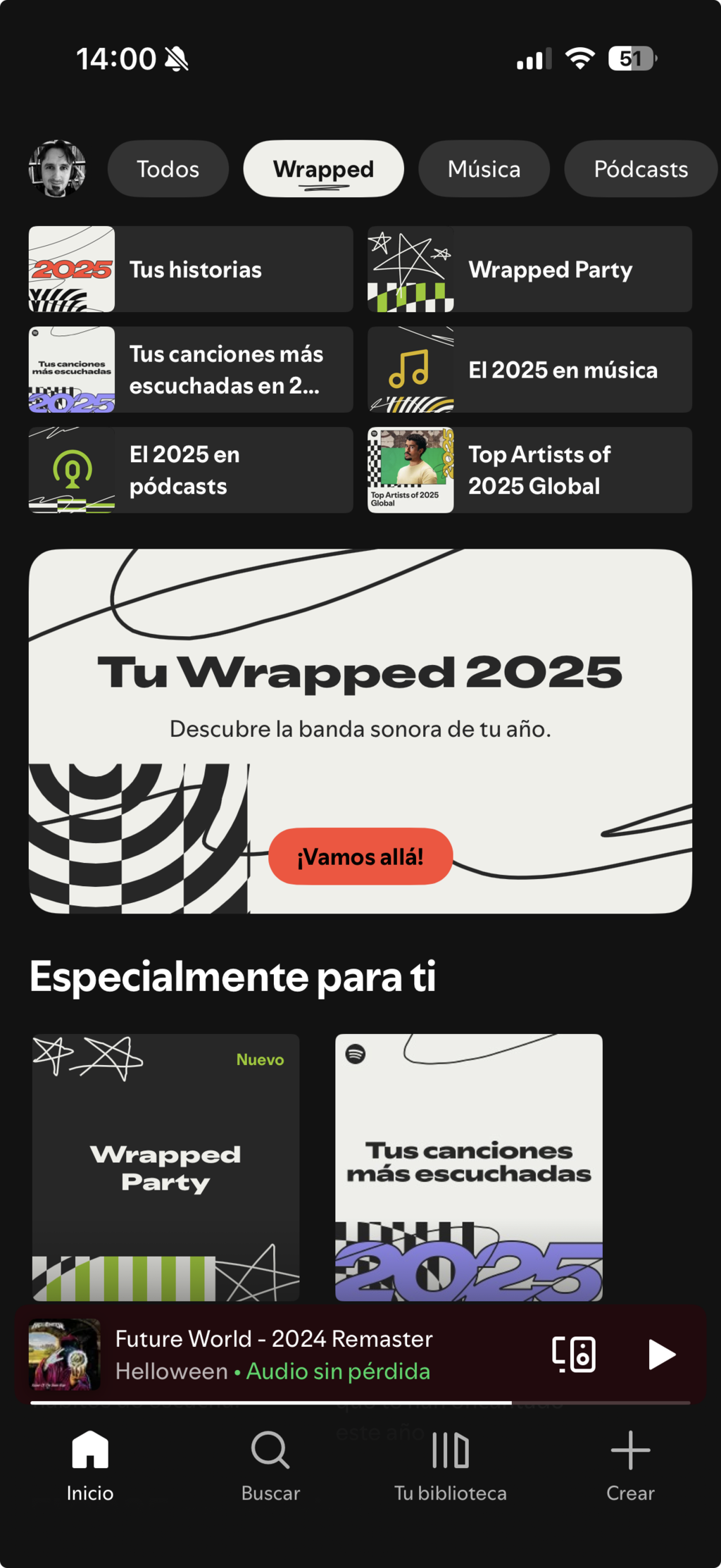Image resolution: width=721 pixels, height=1568 pixels.
Task: Switch to the Pódcasts filter
Action: (x=640, y=168)
